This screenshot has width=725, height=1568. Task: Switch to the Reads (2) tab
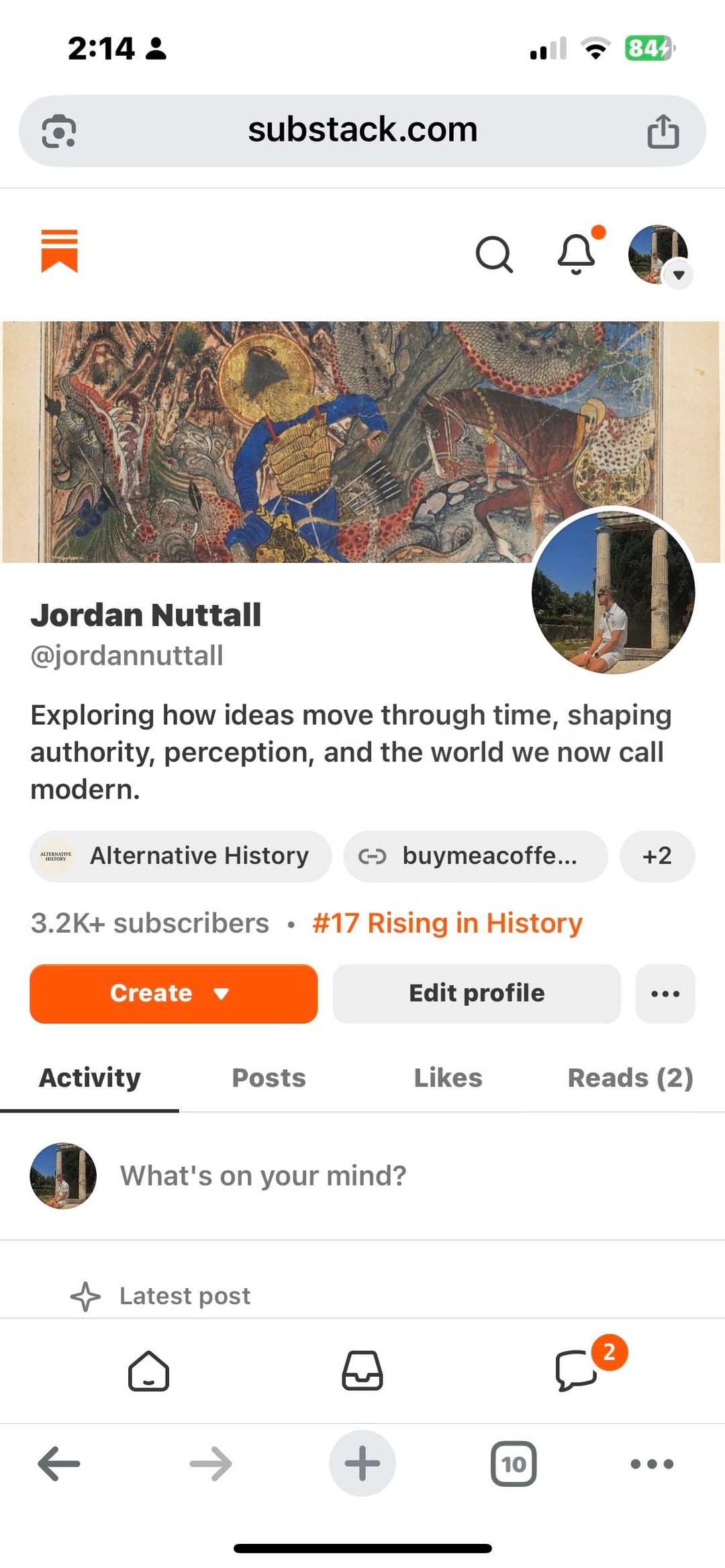tap(630, 1078)
